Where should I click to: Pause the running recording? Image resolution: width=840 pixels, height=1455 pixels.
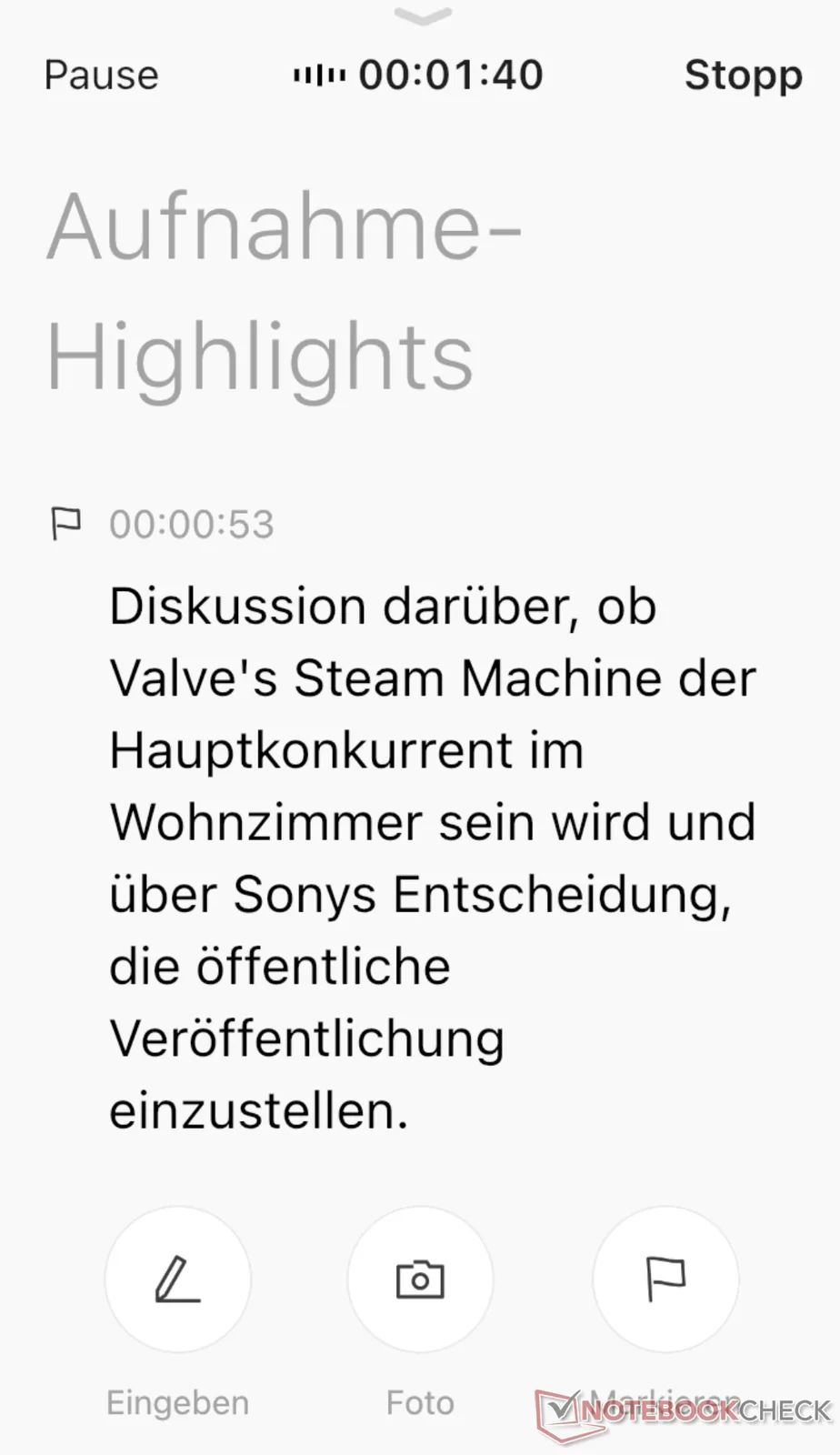[101, 75]
